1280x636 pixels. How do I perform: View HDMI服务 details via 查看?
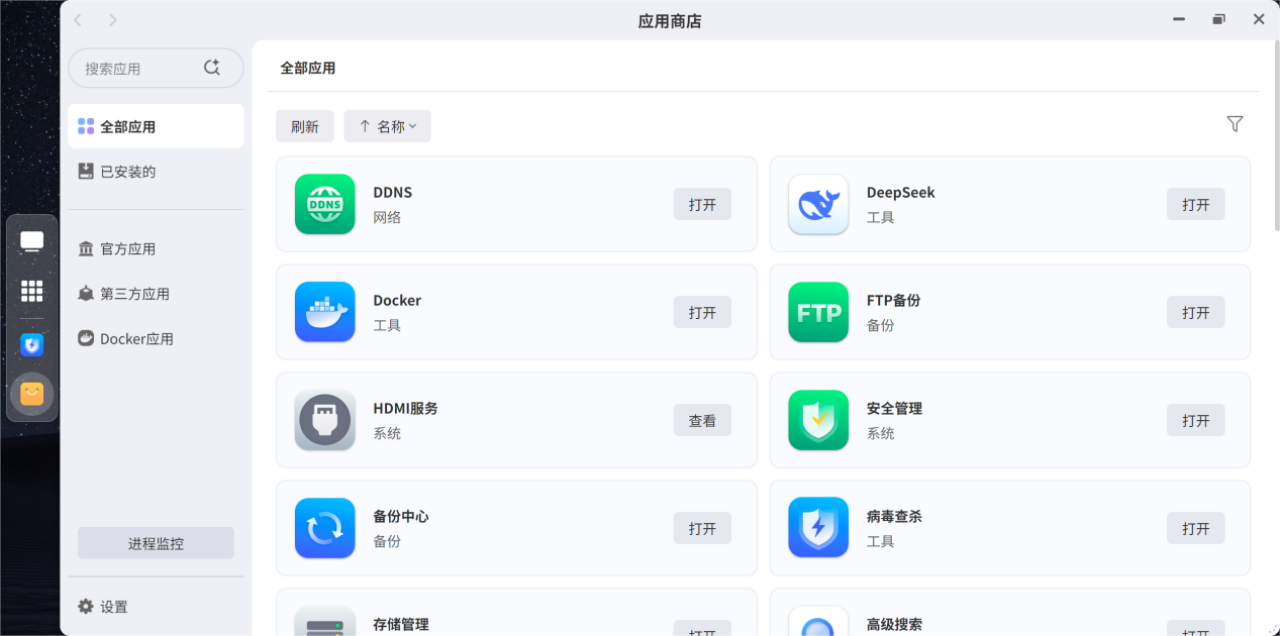(x=701, y=420)
